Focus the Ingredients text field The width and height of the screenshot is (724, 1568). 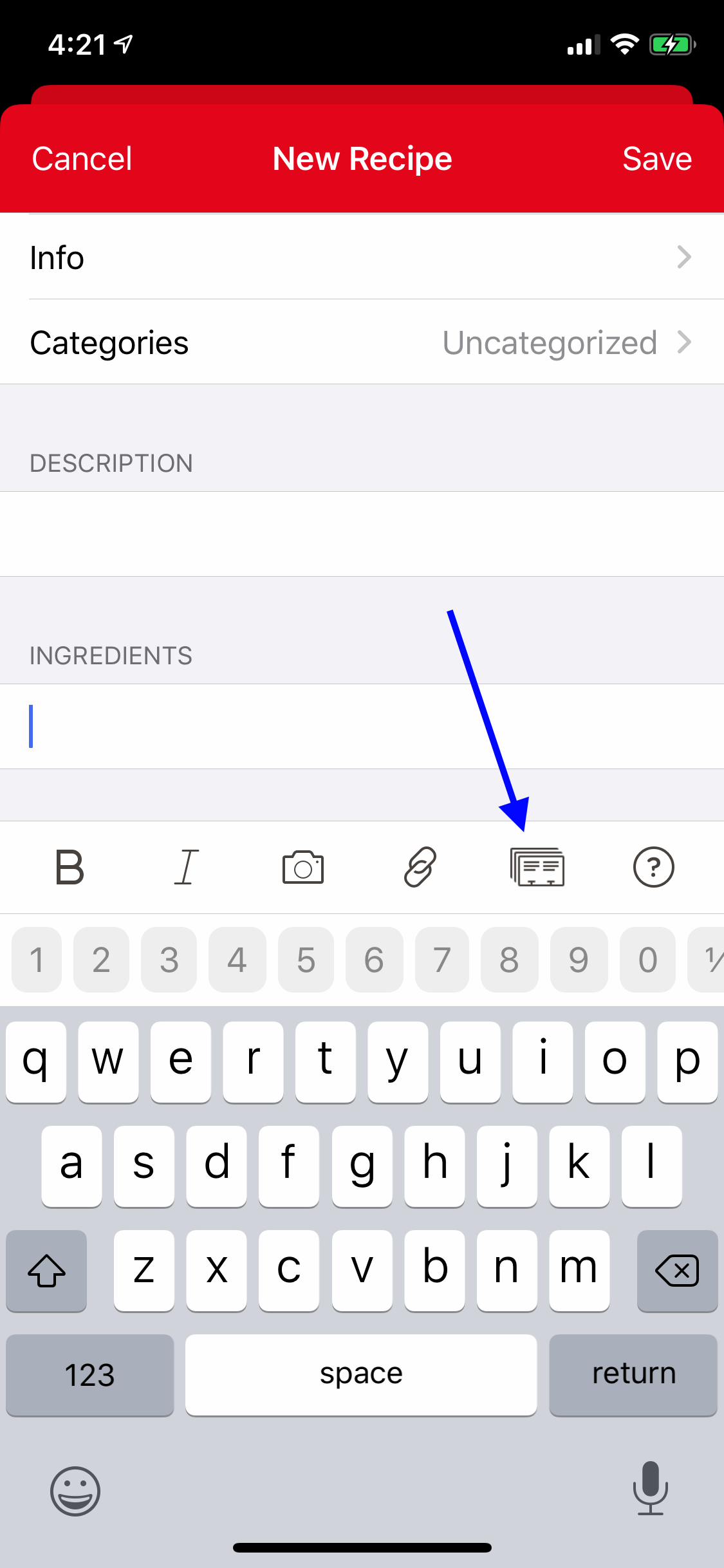point(362,726)
